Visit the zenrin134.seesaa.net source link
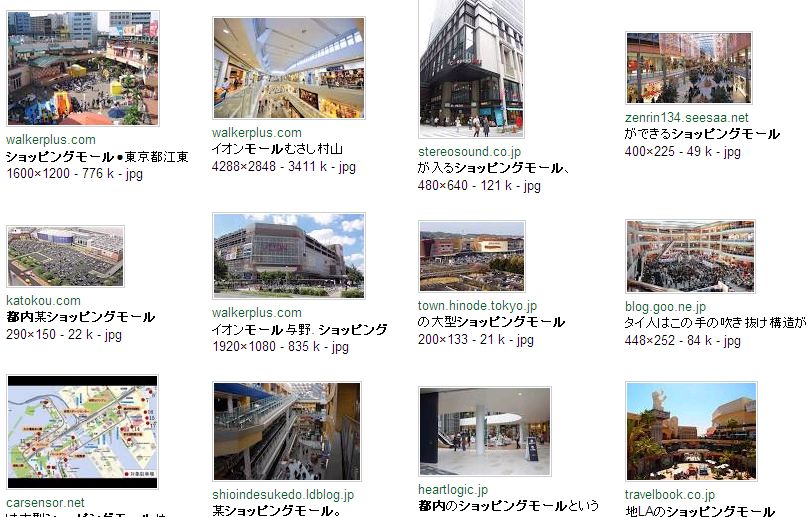This screenshot has width=811, height=517. 686,118
